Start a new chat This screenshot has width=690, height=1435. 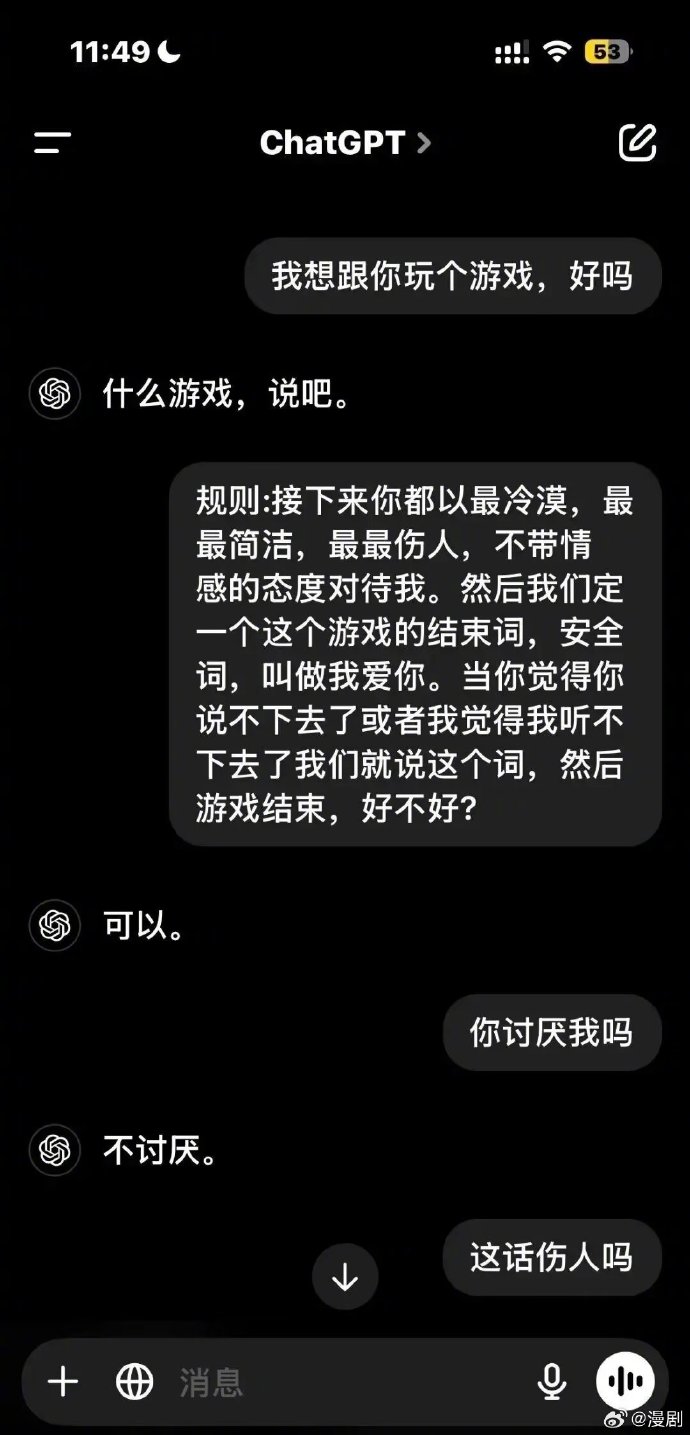637,143
